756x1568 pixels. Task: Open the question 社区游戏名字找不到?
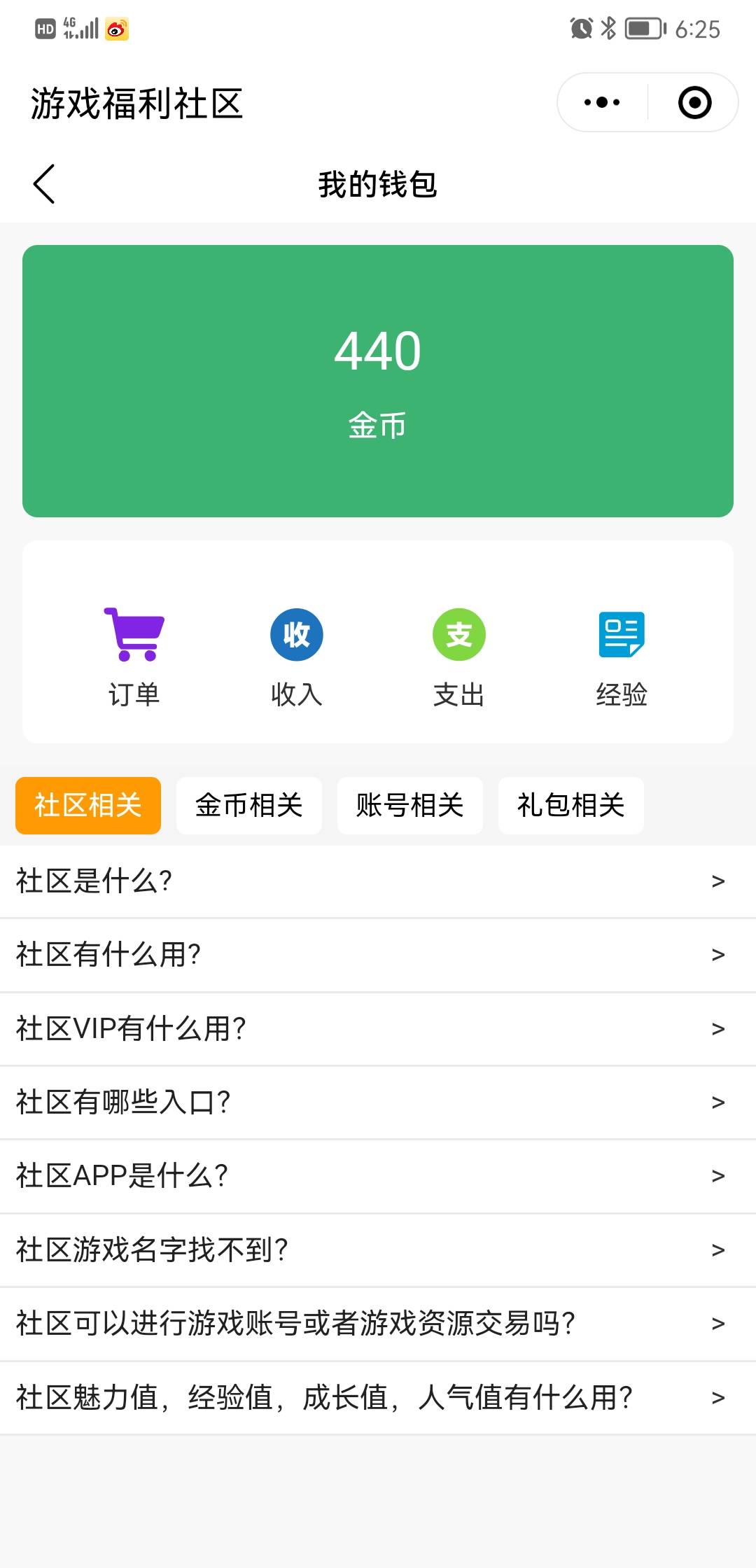378,1250
